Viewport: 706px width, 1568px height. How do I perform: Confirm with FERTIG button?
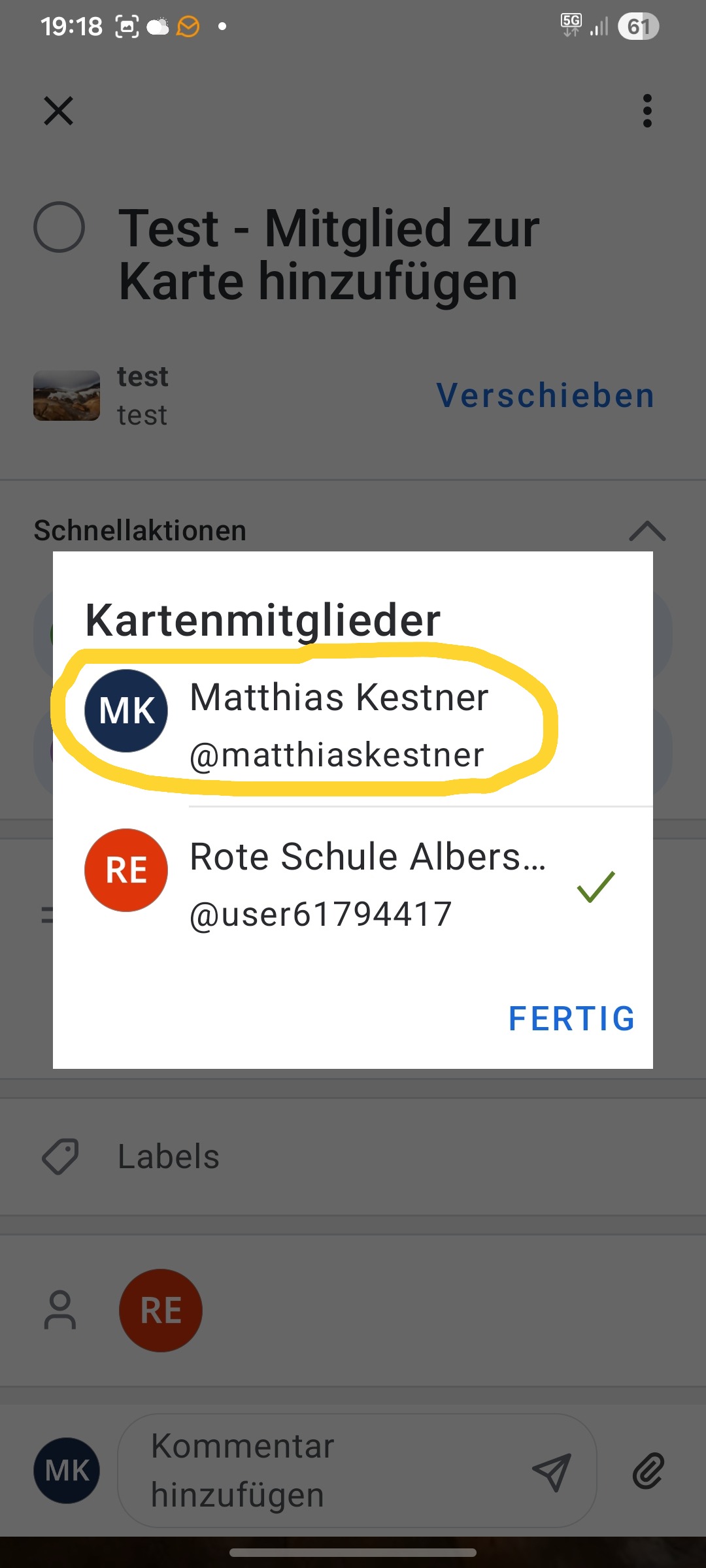click(x=571, y=1019)
